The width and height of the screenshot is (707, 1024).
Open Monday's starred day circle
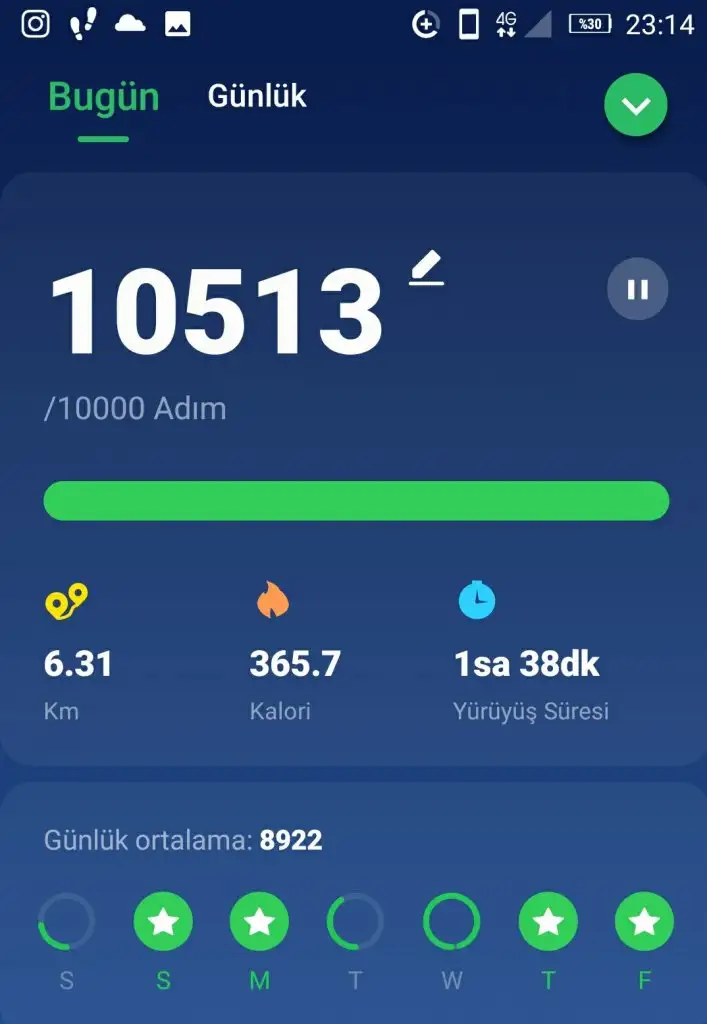click(259, 921)
